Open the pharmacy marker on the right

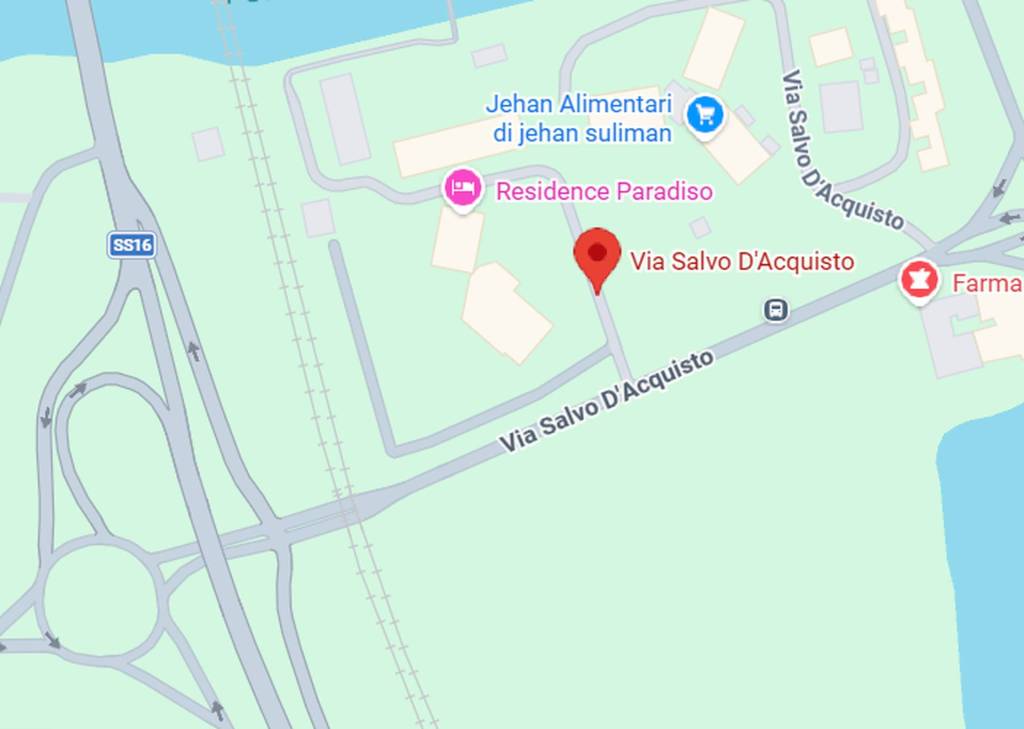coord(918,280)
